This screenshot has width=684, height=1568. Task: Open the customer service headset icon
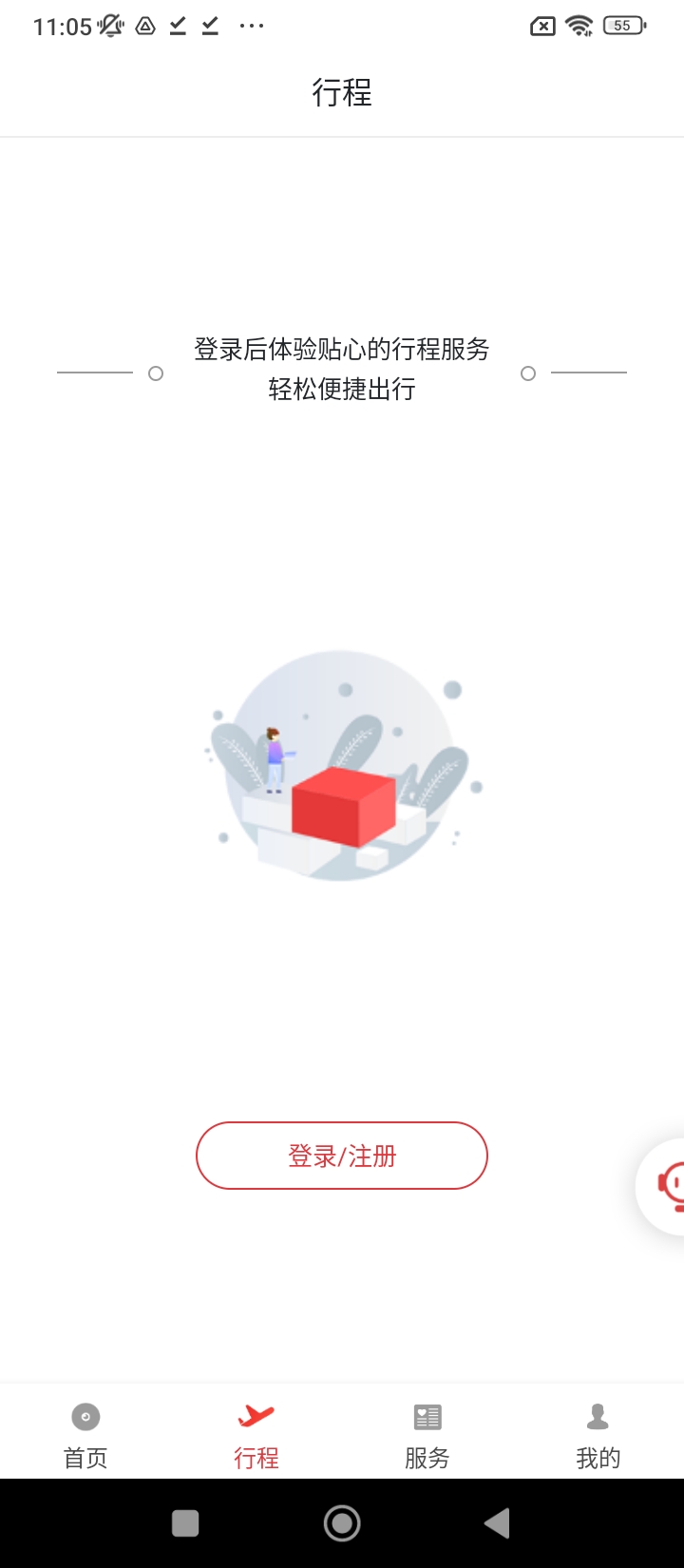coord(668,1186)
